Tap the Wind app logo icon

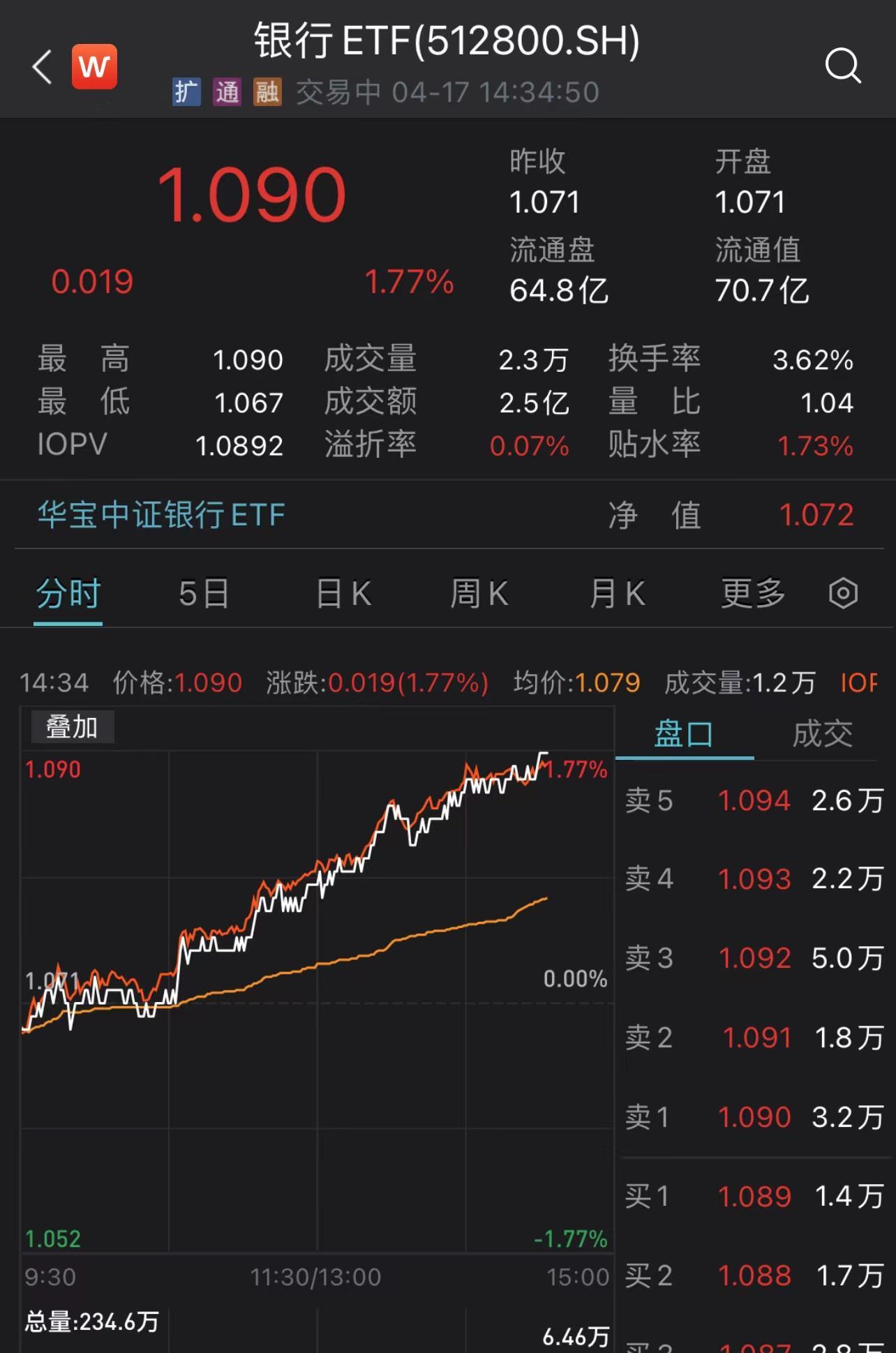95,65
